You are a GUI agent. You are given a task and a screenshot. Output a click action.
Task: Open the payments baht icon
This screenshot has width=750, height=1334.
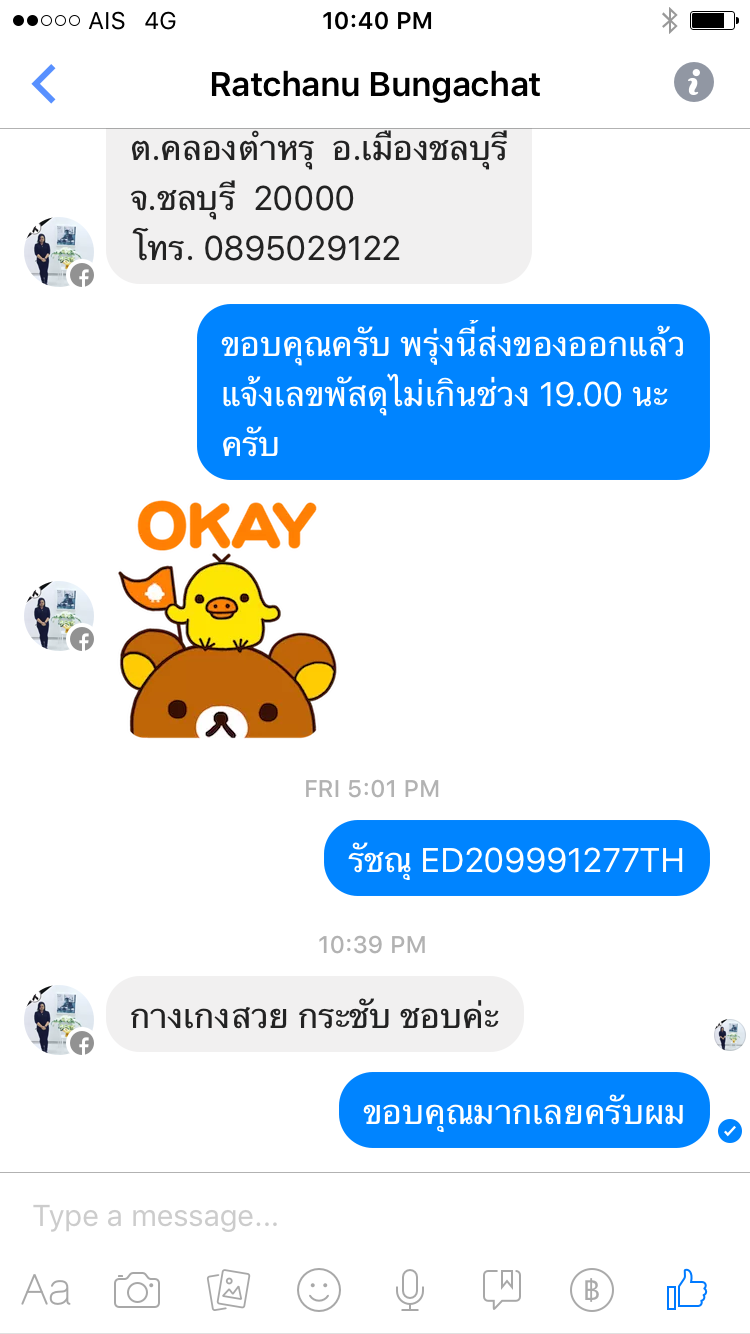click(x=591, y=1290)
